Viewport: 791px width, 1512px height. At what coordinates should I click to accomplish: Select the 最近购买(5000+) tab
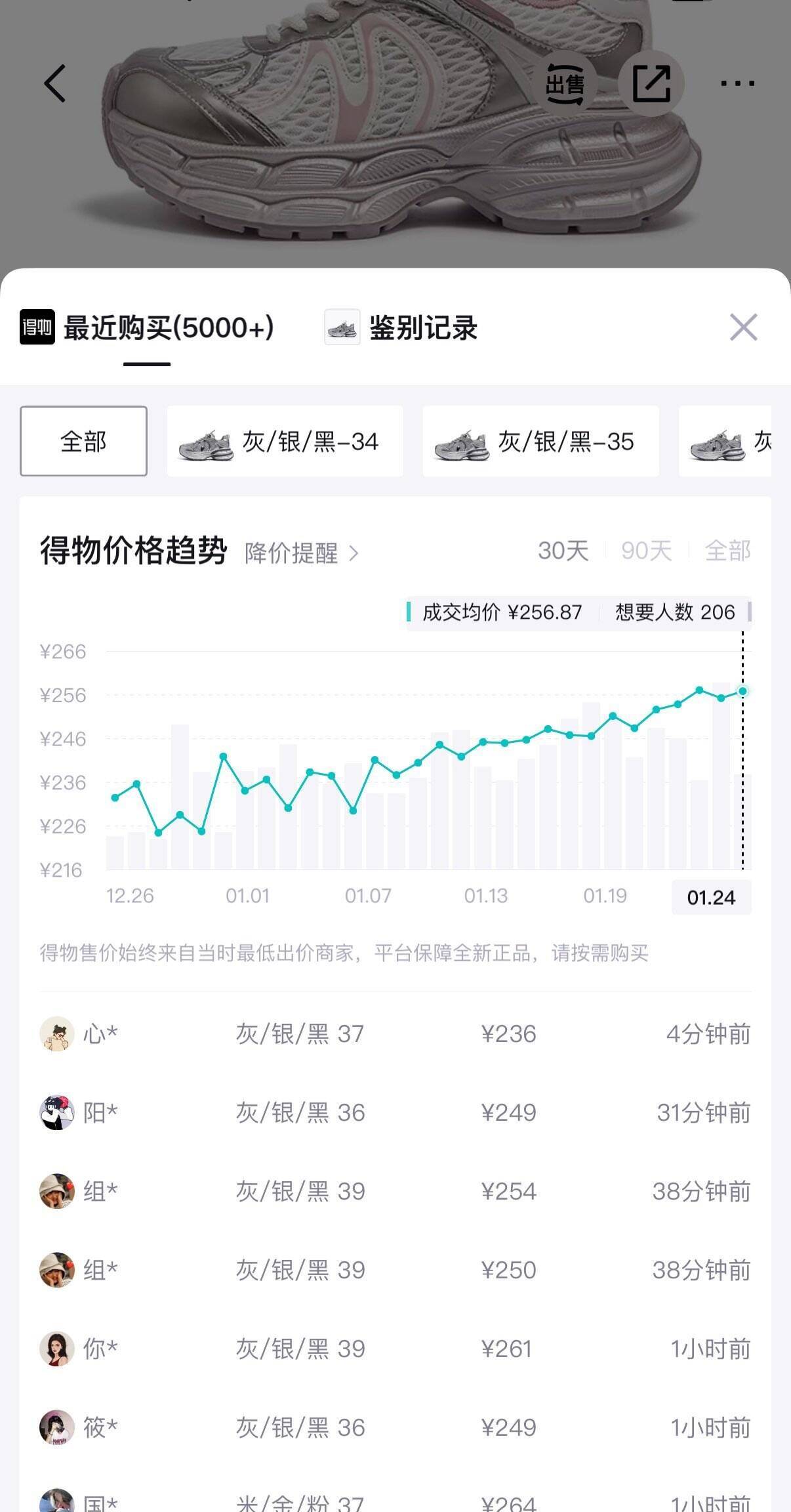click(x=148, y=327)
